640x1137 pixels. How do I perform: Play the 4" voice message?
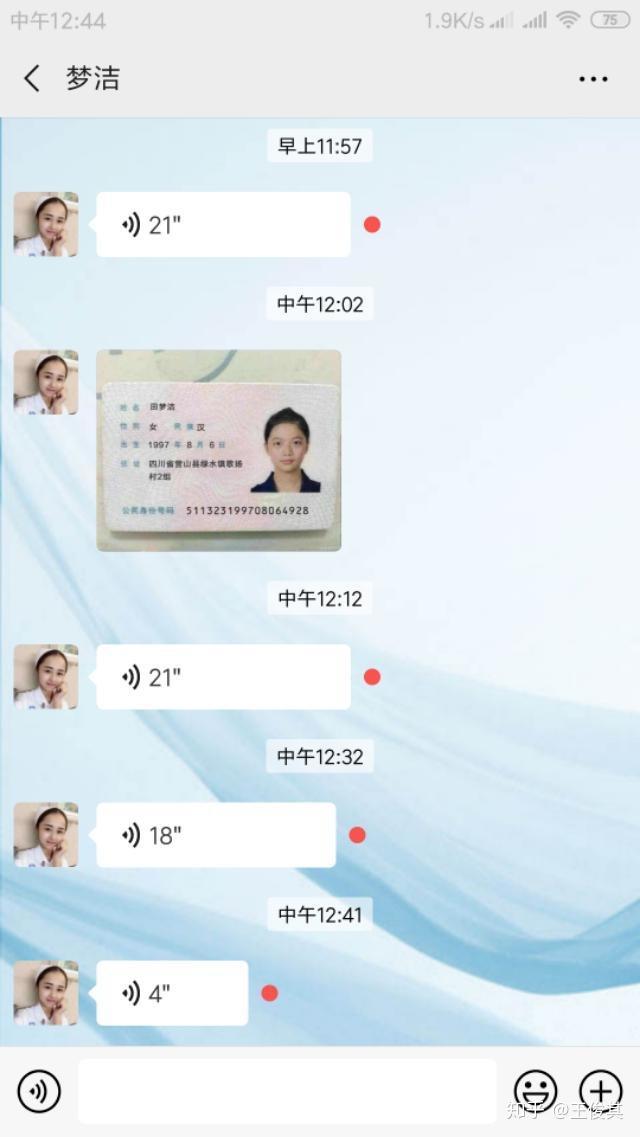(x=173, y=993)
